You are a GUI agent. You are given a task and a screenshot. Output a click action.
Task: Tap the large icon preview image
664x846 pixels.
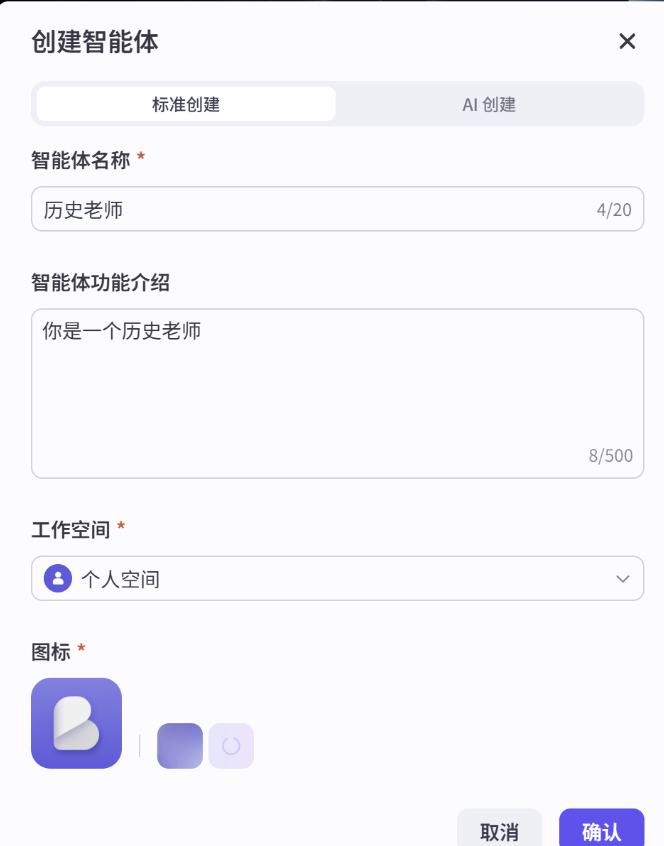tap(76, 723)
